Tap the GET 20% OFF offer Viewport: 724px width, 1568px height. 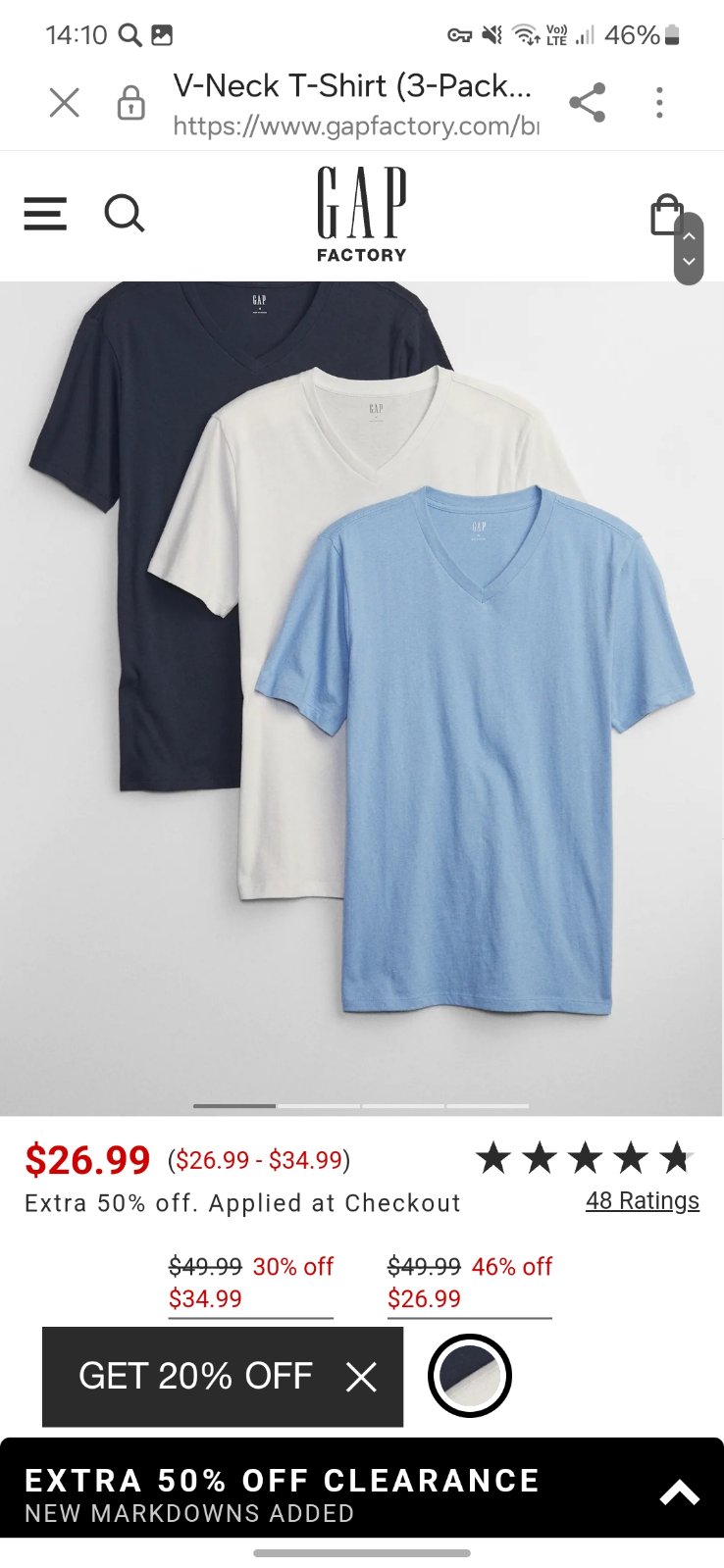[195, 1376]
